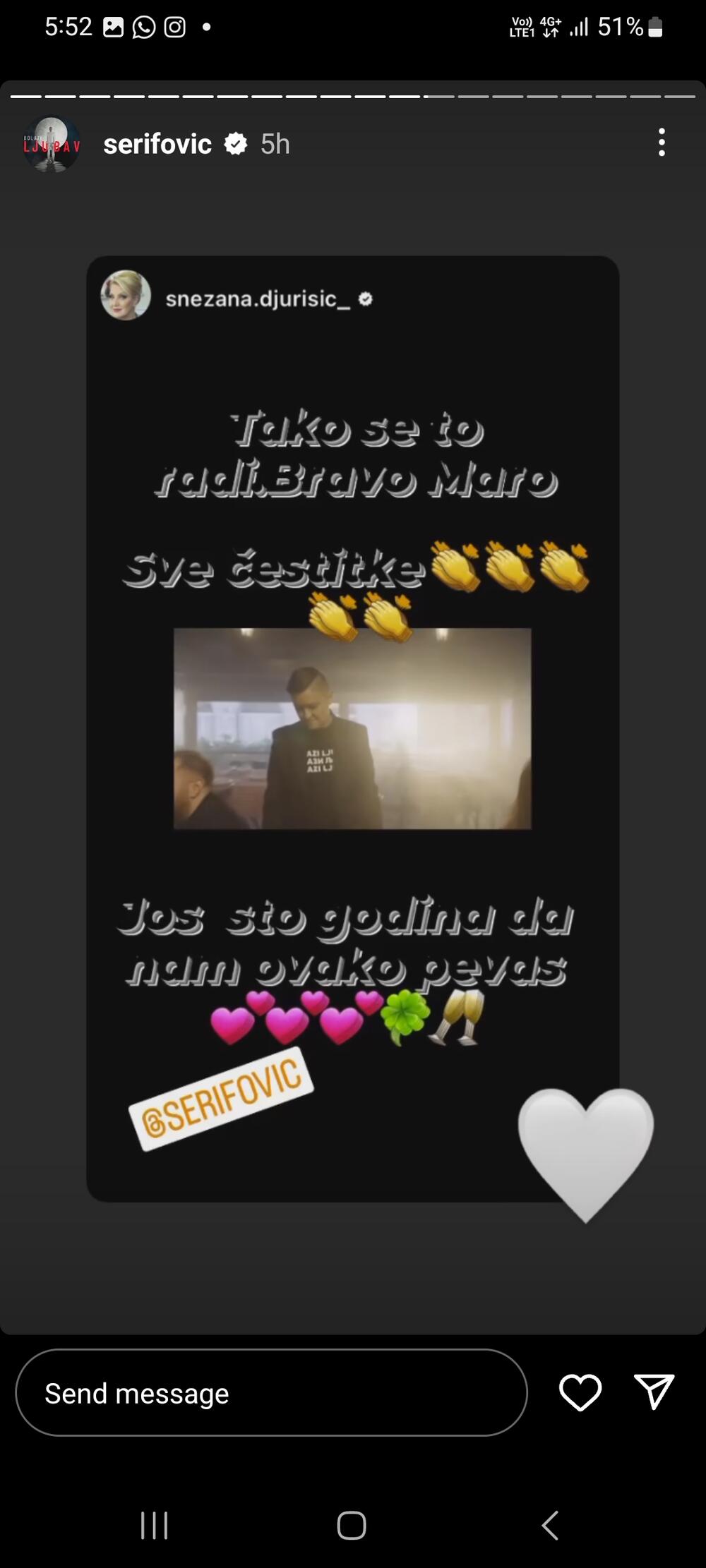Screen dimensions: 706x1568
Task: Focus the Send message field
Action: tap(271, 1393)
